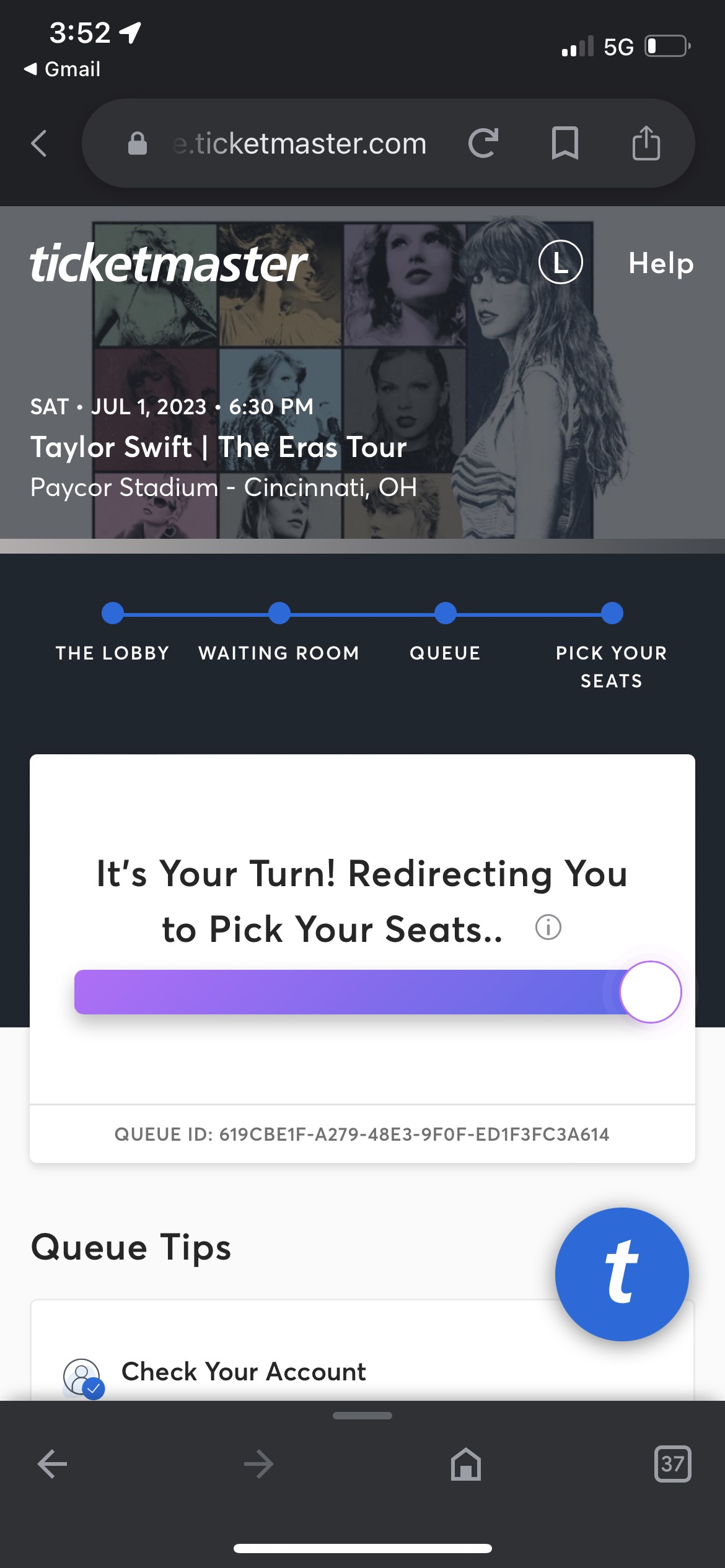Screen dimensions: 725x1568
Task: Bookmark this page
Action: click(565, 144)
